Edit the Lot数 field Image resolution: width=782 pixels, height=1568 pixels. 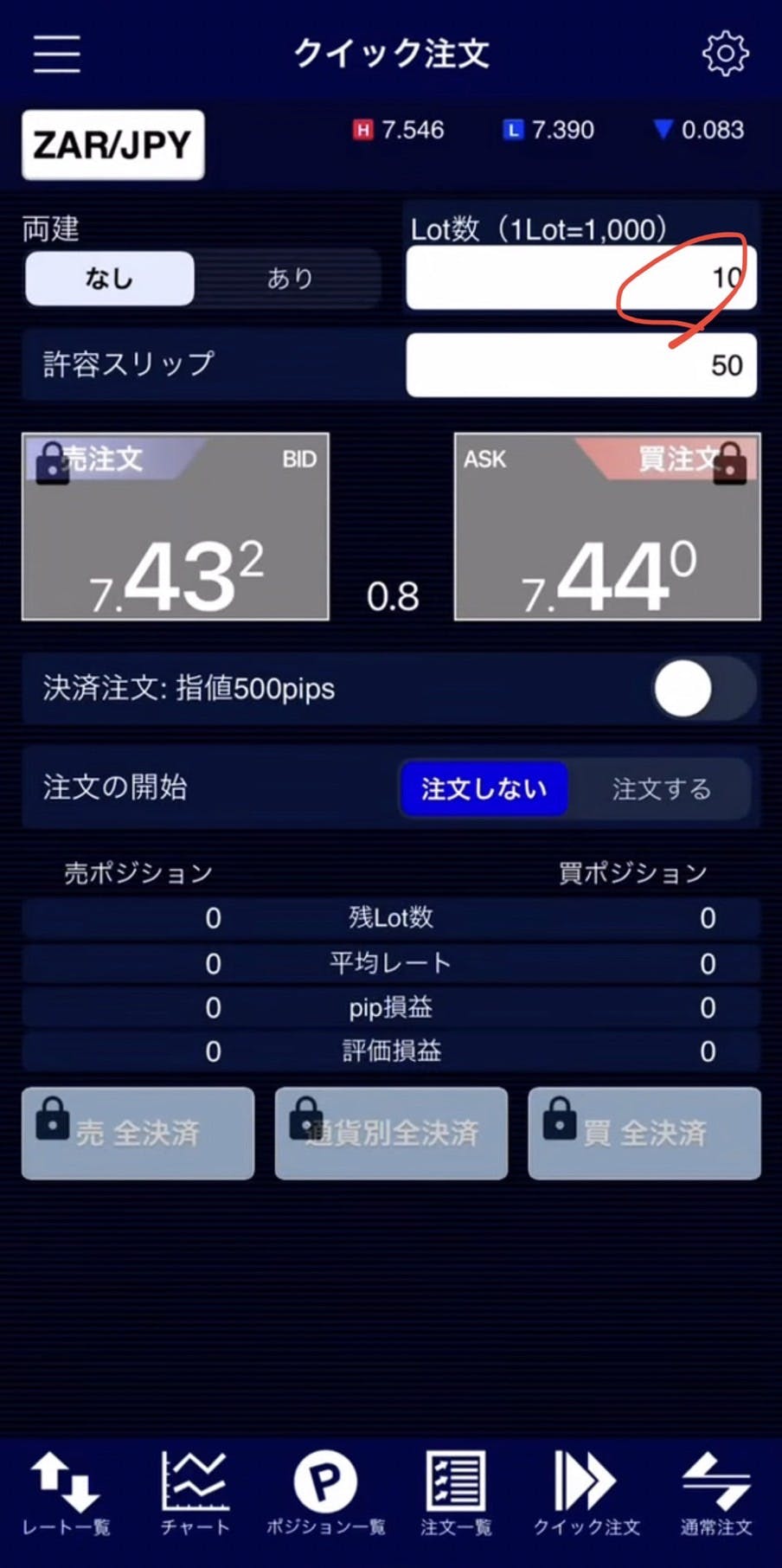(x=580, y=279)
